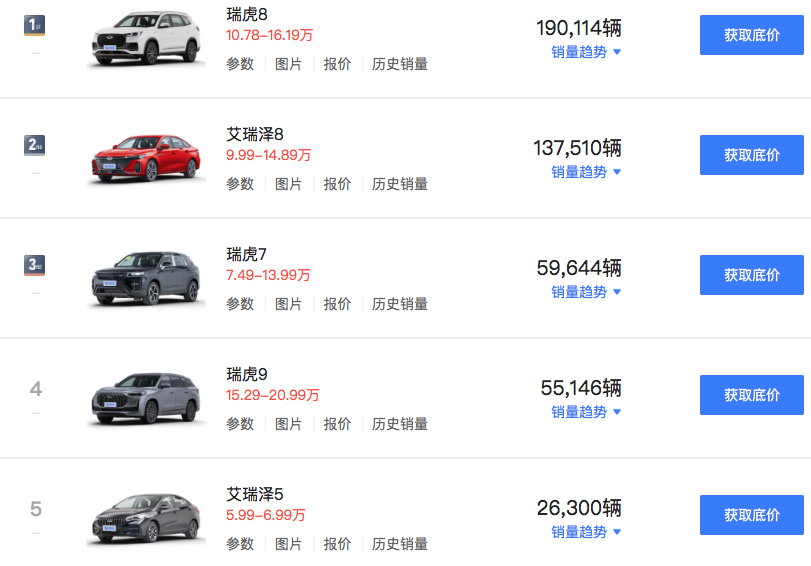Open the 艾瑞泽8 car photo

(146, 158)
